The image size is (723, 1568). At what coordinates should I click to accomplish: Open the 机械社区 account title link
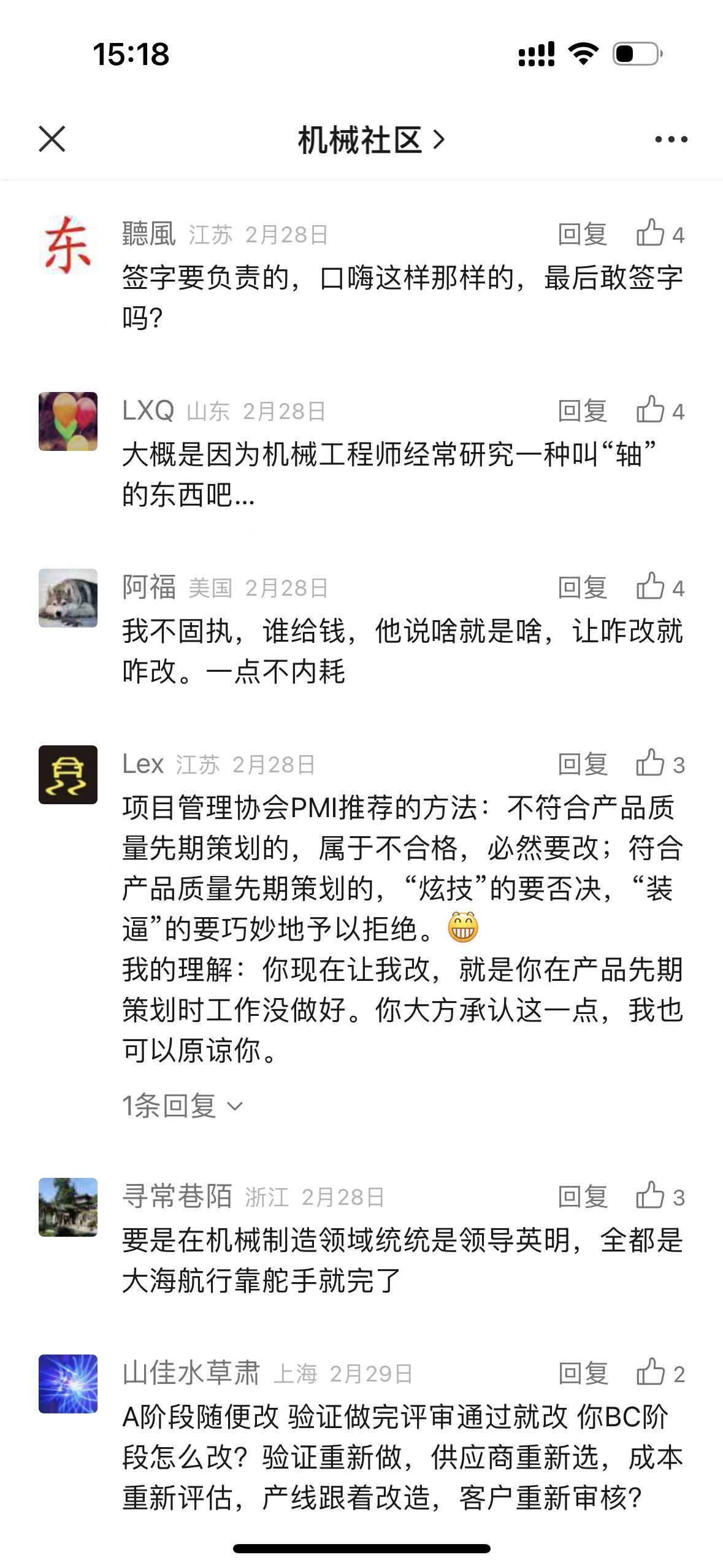tap(370, 140)
